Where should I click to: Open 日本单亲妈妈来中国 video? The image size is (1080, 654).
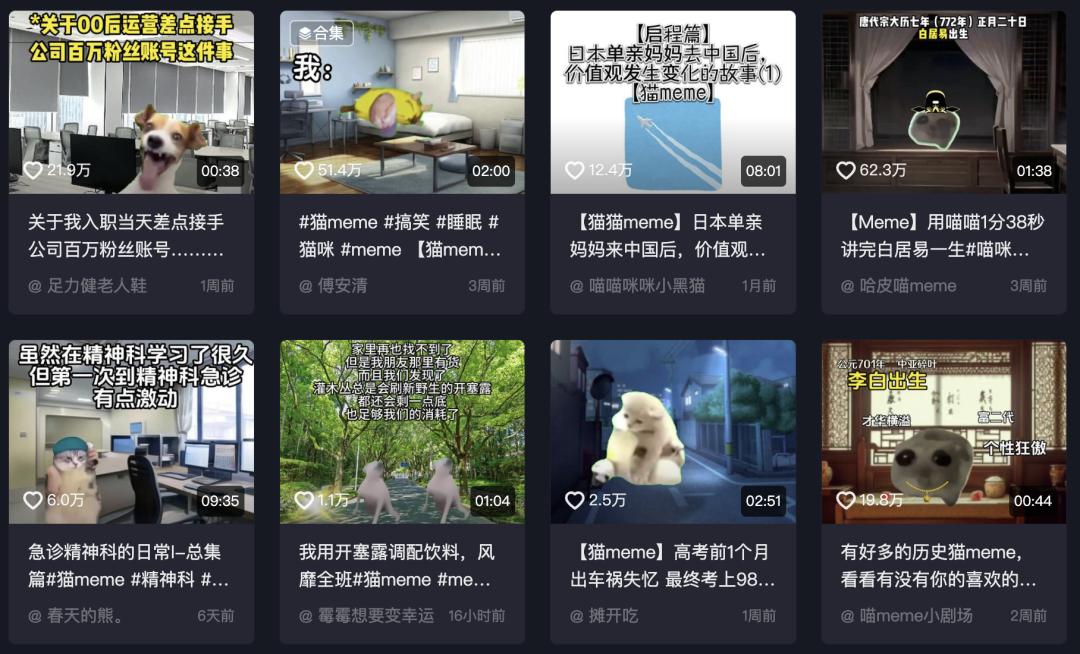[x=673, y=102]
